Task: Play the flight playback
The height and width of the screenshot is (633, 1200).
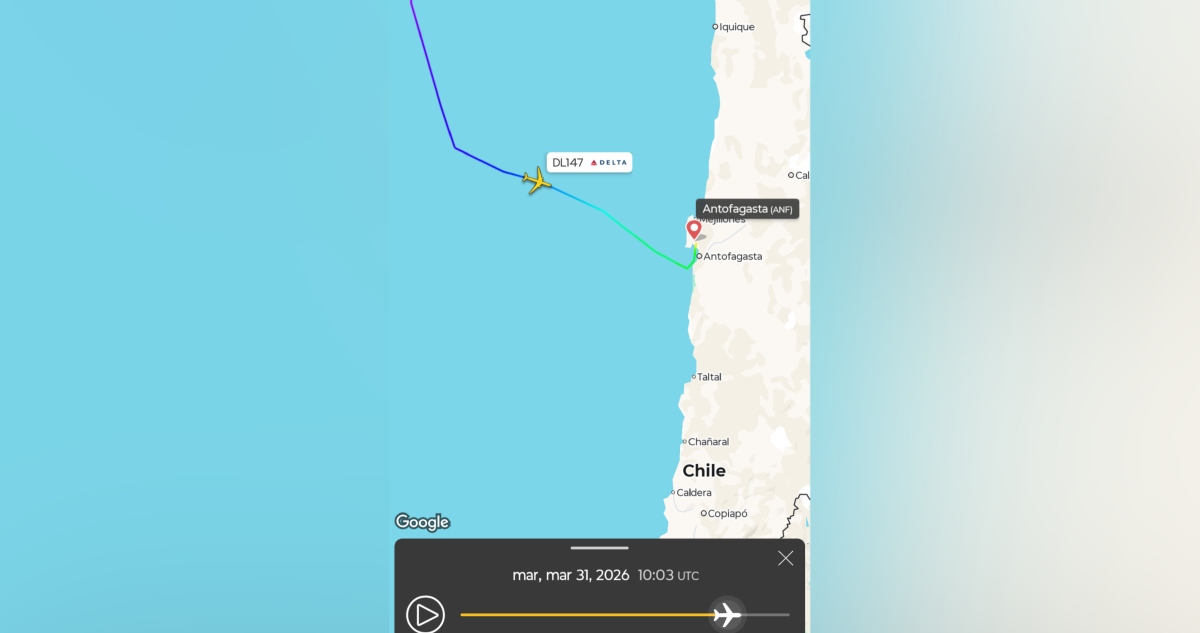Action: coord(425,614)
